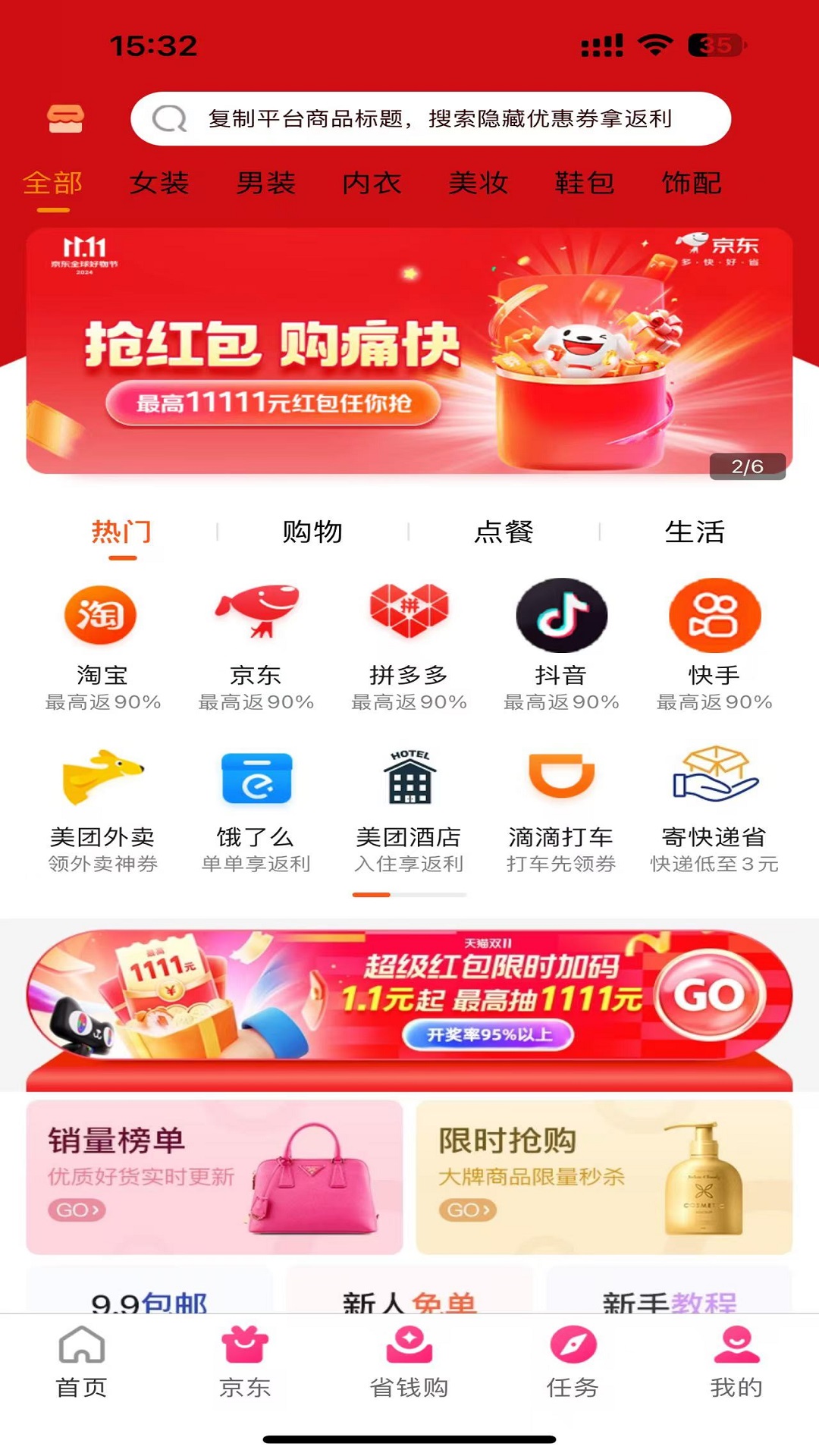Open 滴滴打车 coupon entry
This screenshot has width=819, height=1456.
tap(561, 810)
